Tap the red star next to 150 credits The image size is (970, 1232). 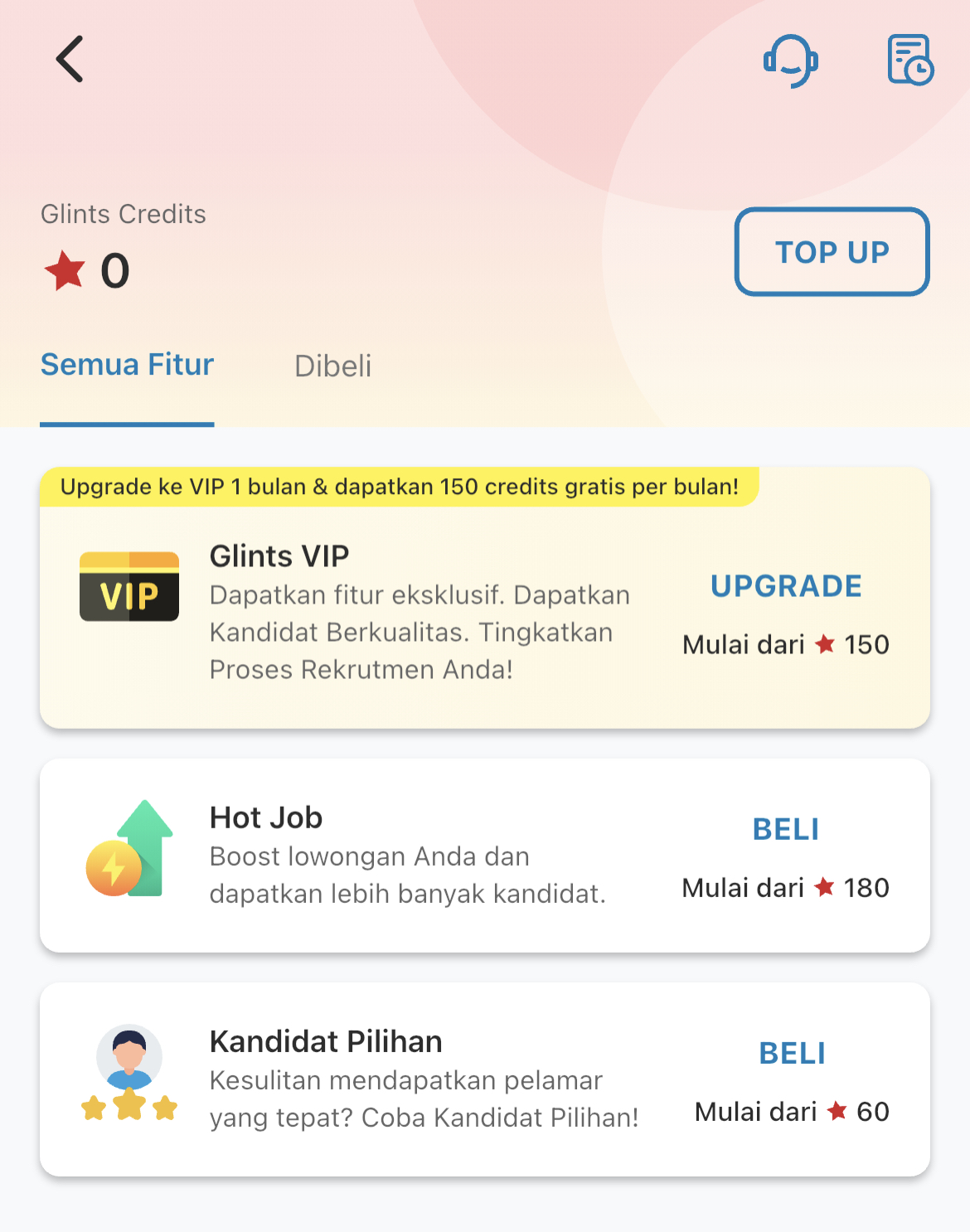(x=824, y=644)
